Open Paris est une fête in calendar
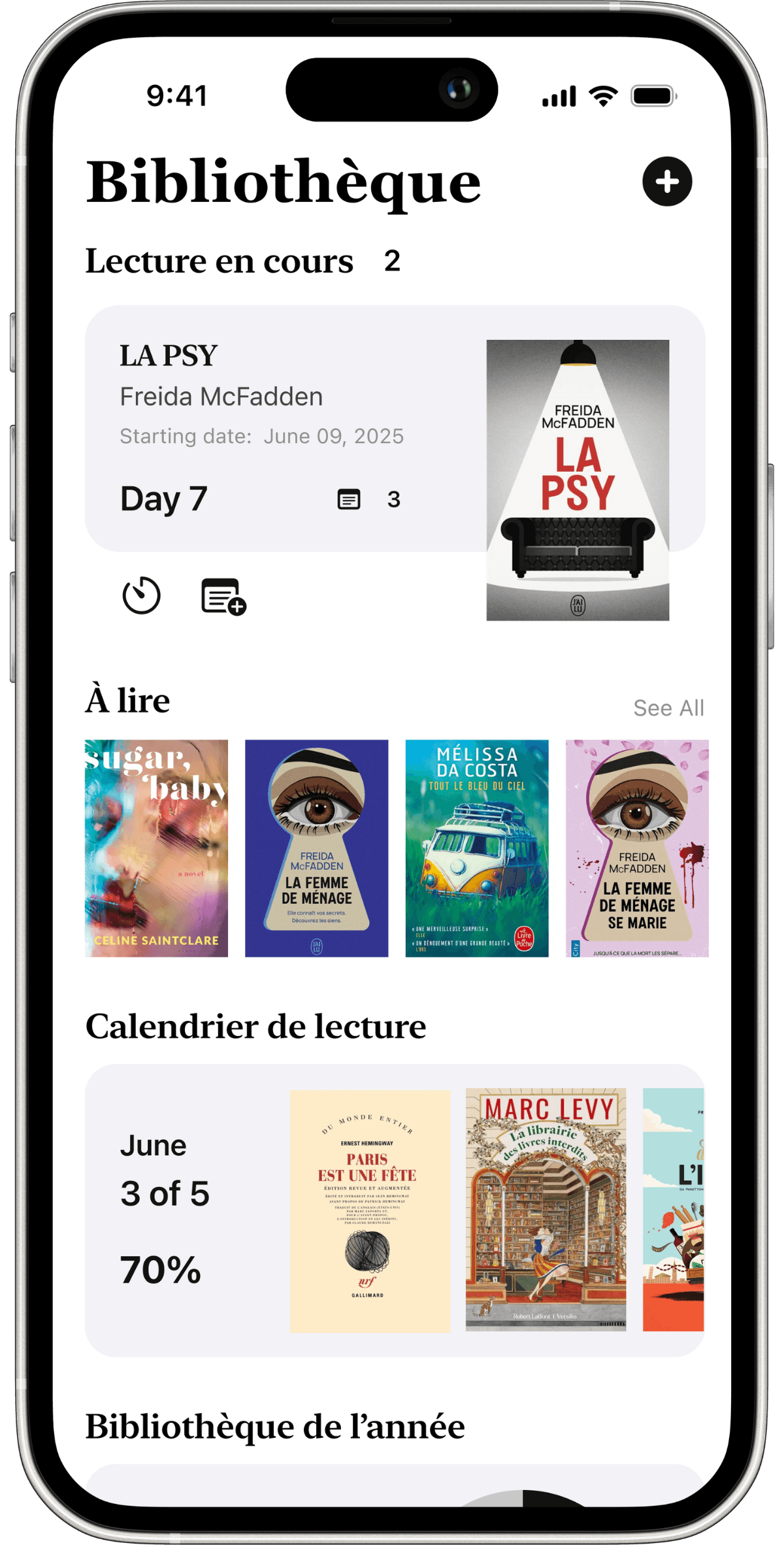784x1545 pixels. 370,1211
